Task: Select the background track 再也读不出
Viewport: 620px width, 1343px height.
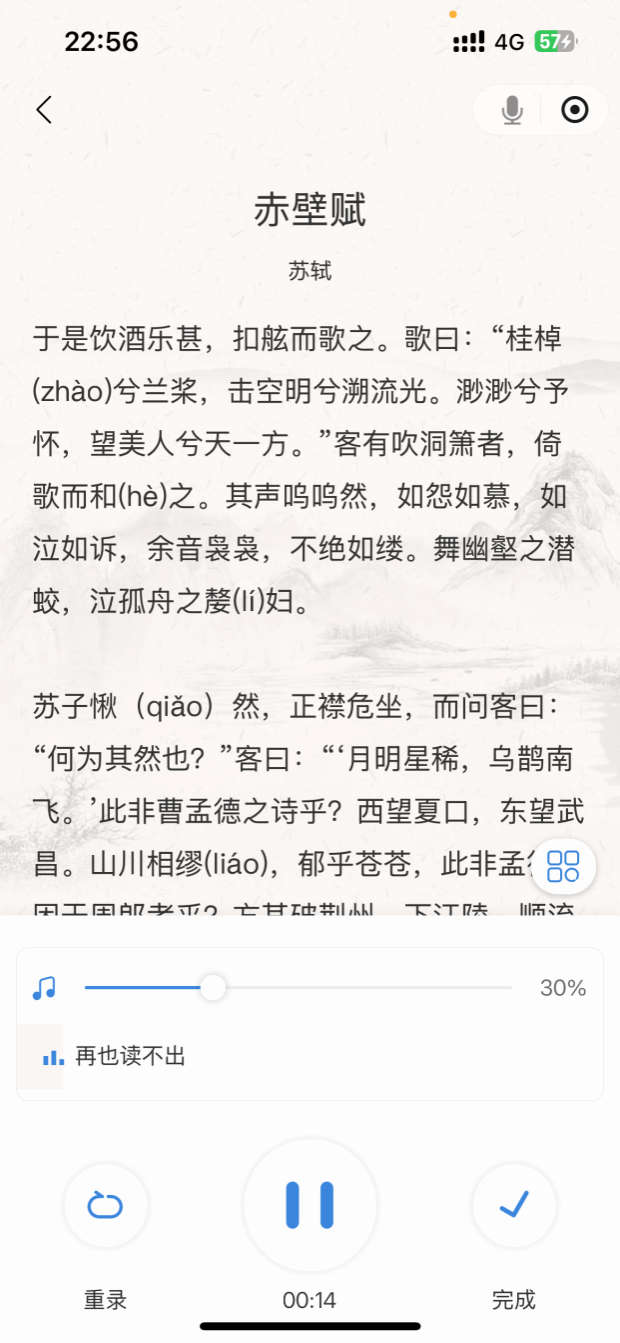Action: coord(130,1056)
